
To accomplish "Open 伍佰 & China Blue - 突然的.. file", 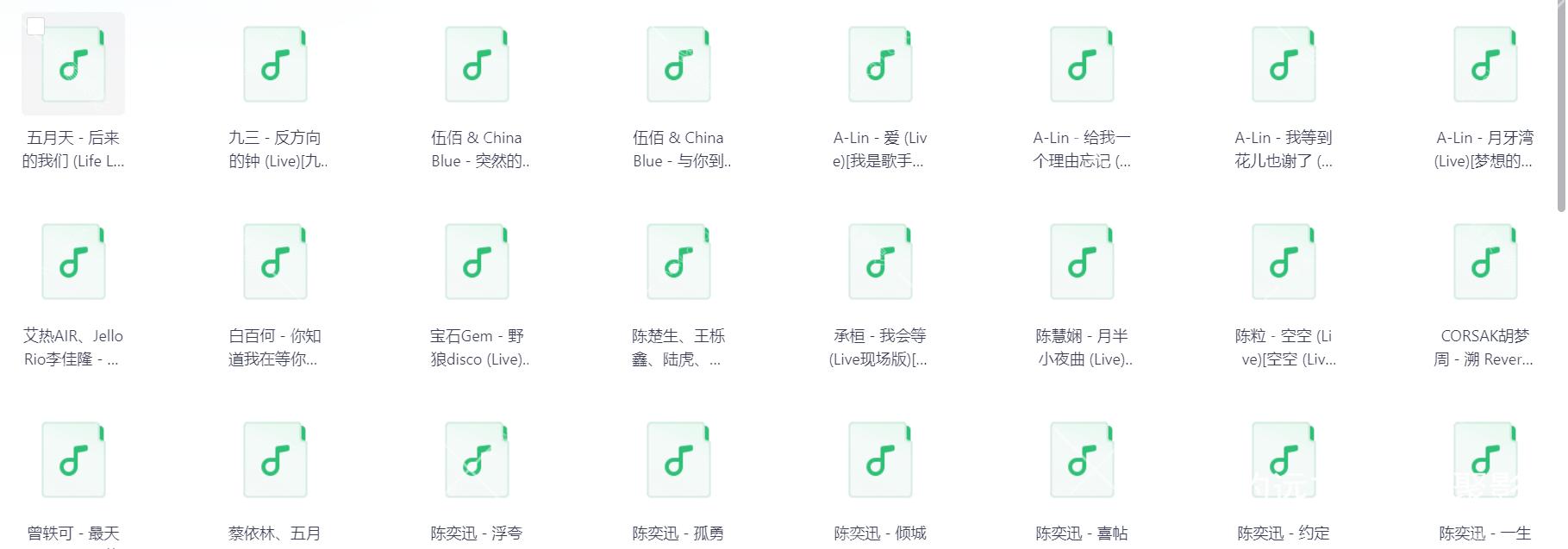I will click(477, 65).
